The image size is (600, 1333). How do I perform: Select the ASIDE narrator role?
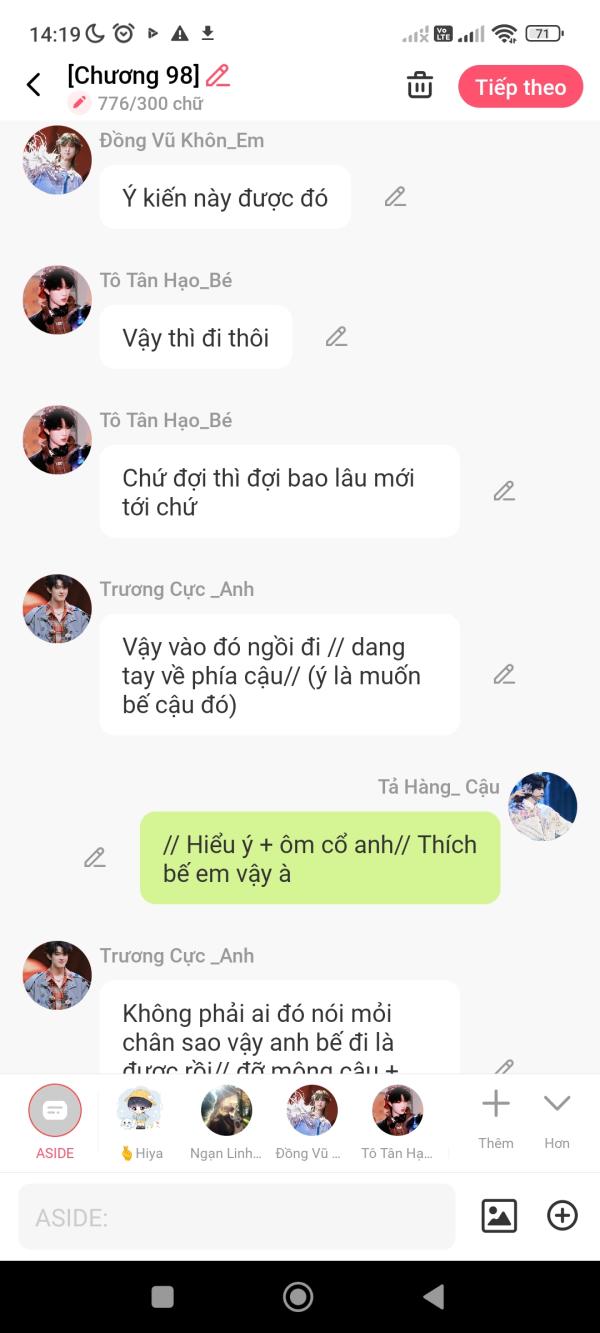coord(55,1122)
